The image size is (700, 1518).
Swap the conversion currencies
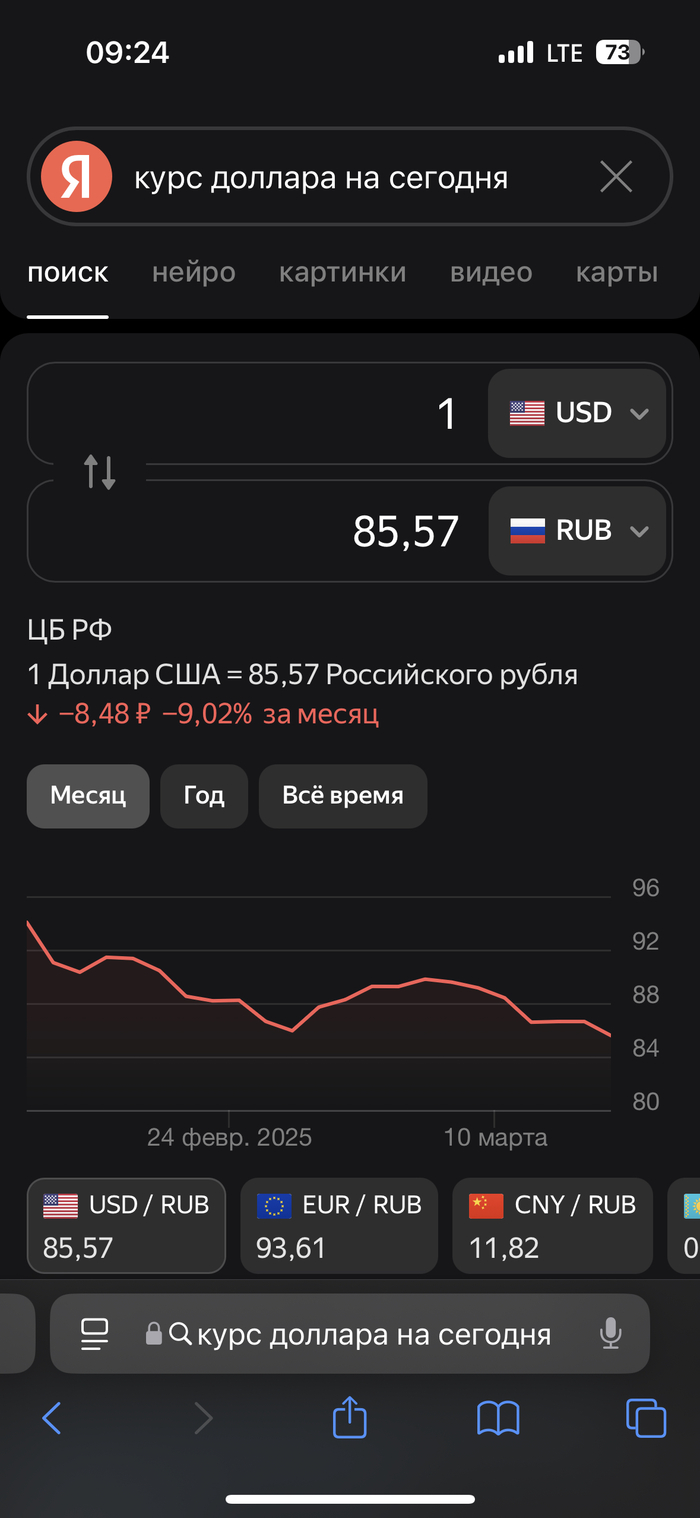(100, 471)
